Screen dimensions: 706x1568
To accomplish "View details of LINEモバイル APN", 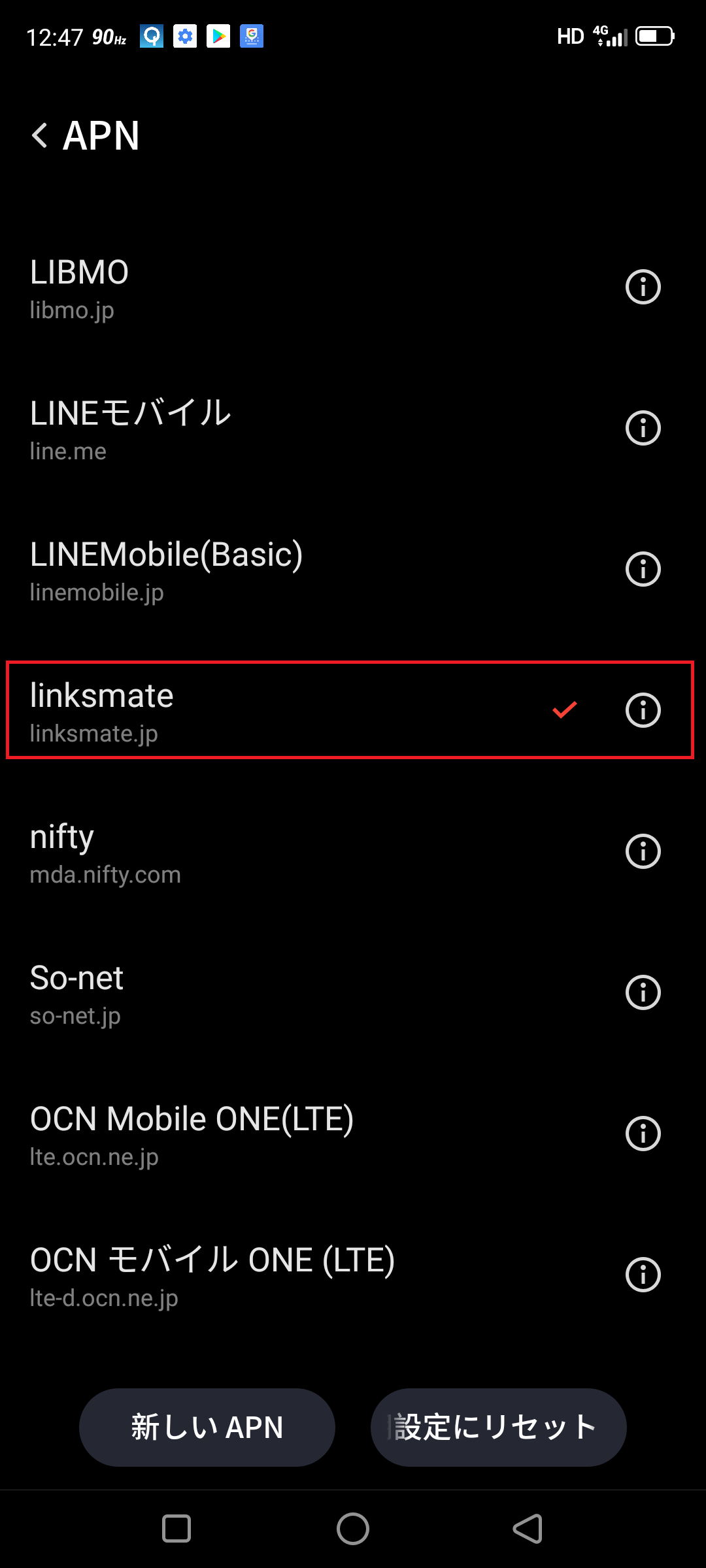I will pos(643,428).
